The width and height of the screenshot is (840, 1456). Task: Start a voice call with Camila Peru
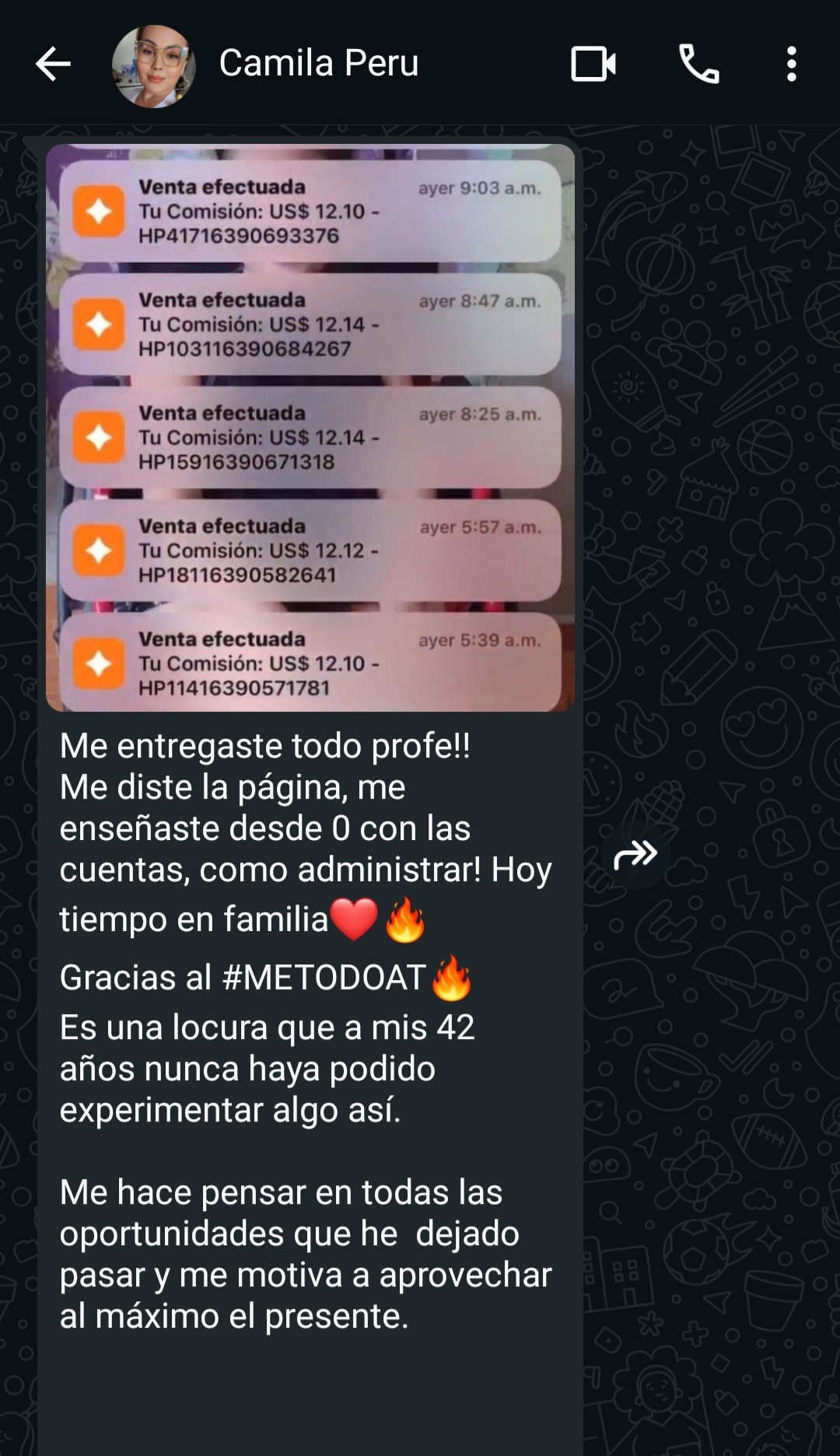[698, 64]
